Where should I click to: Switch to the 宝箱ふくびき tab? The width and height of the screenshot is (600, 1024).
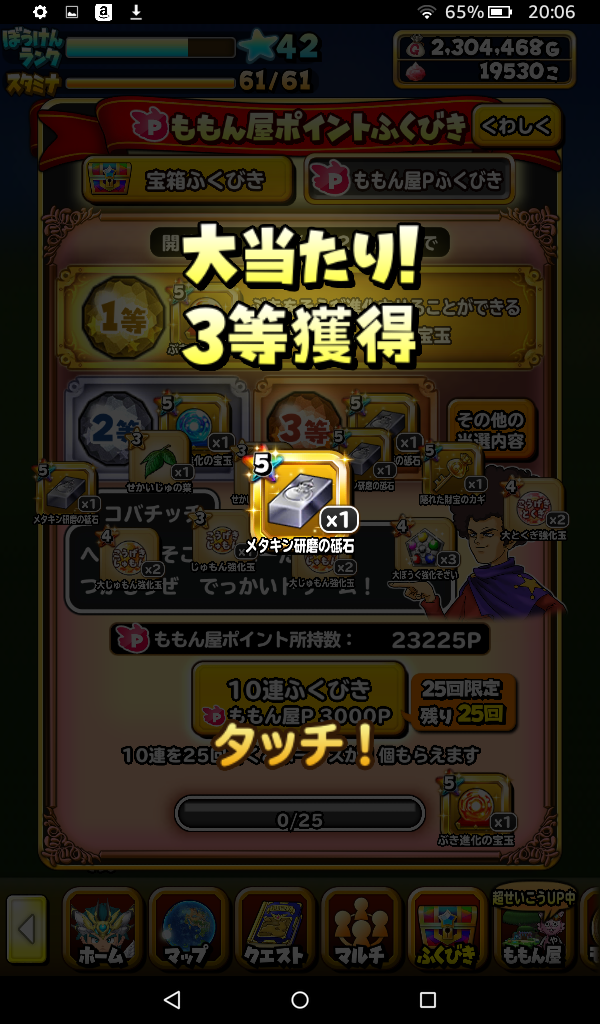click(189, 180)
